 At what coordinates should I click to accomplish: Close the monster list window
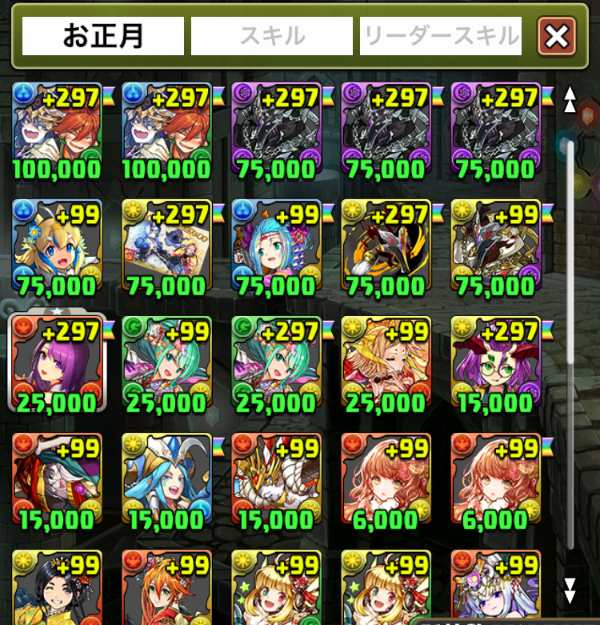(x=556, y=38)
